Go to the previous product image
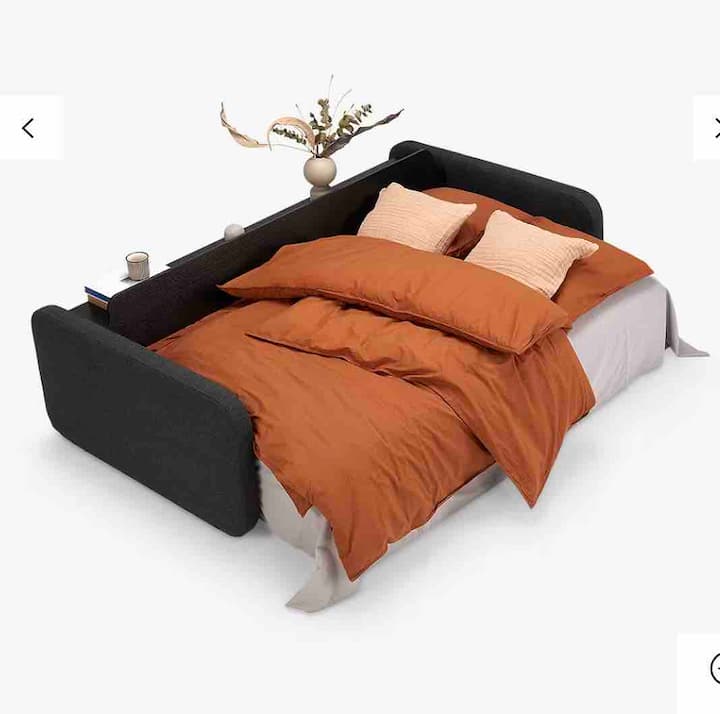The height and width of the screenshot is (714, 720). pyautogui.click(x=28, y=128)
